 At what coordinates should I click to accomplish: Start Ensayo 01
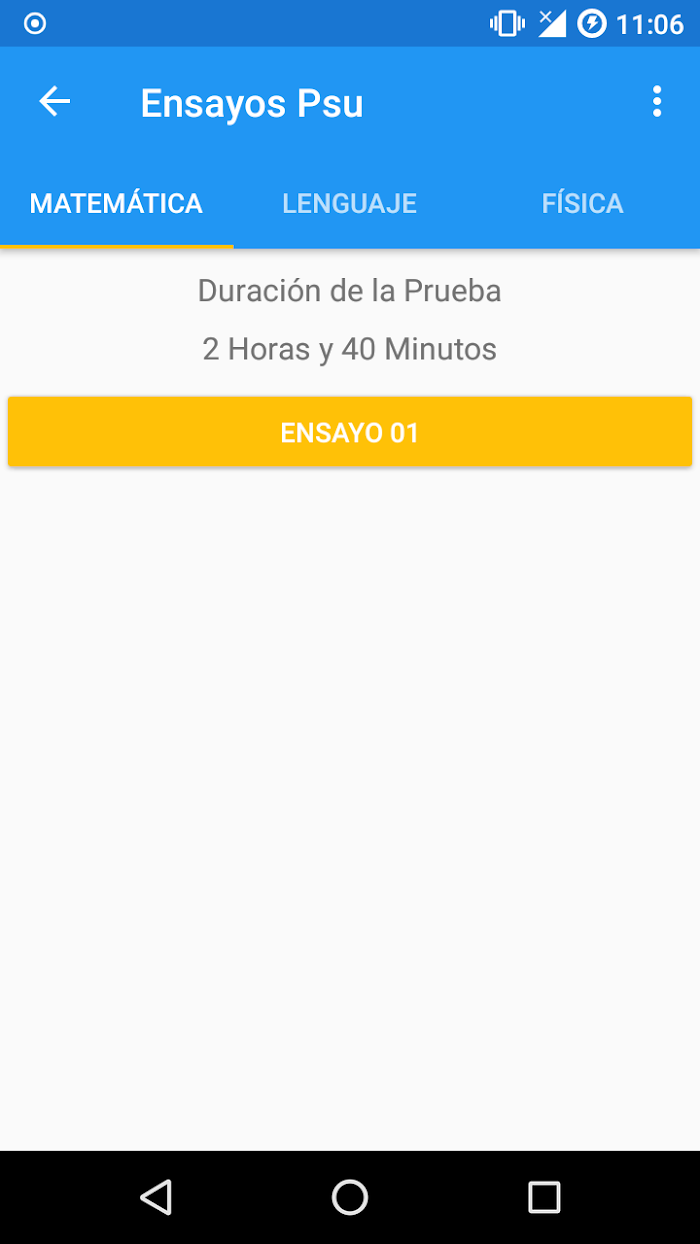(350, 432)
